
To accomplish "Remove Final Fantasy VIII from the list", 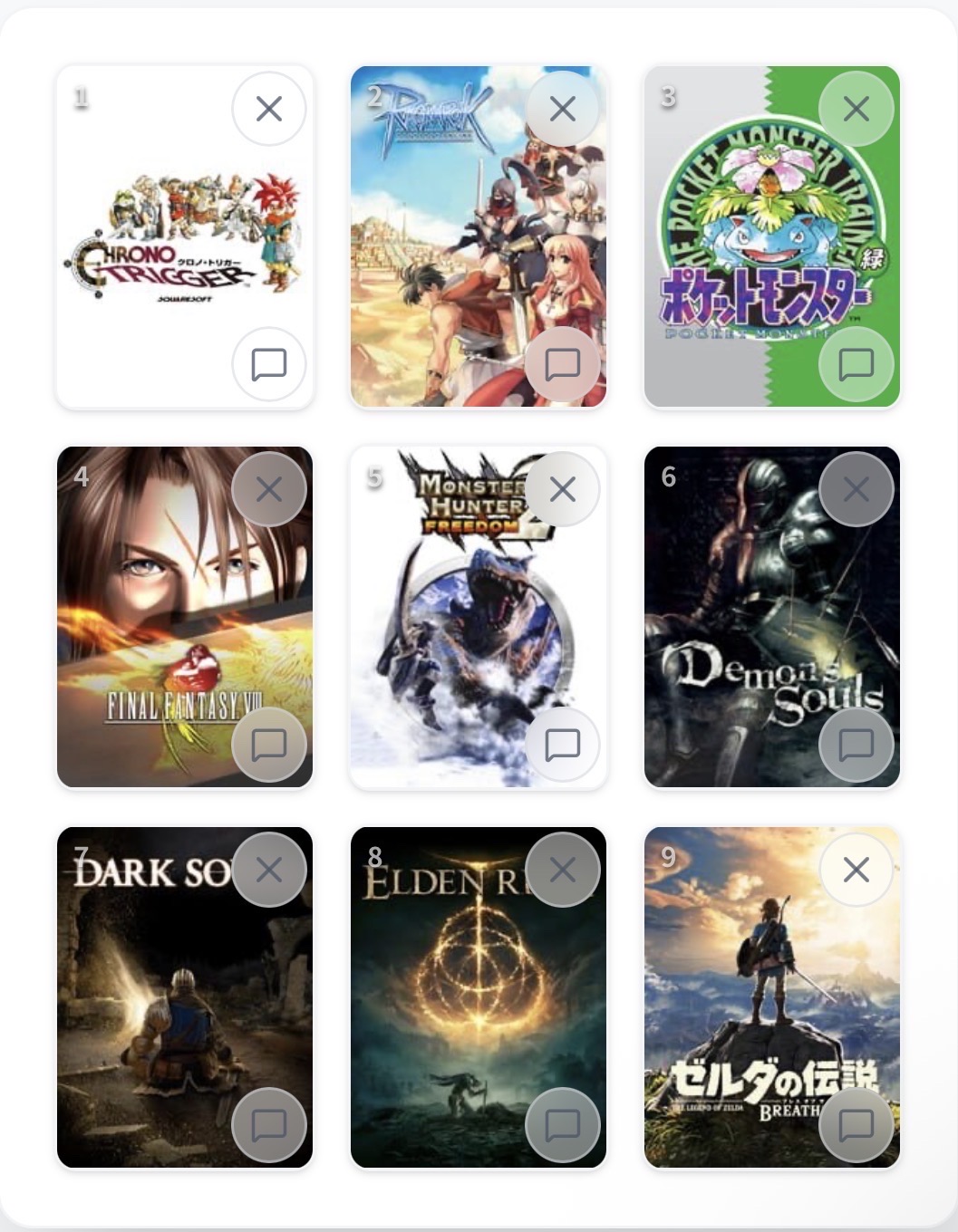I will coord(268,489).
